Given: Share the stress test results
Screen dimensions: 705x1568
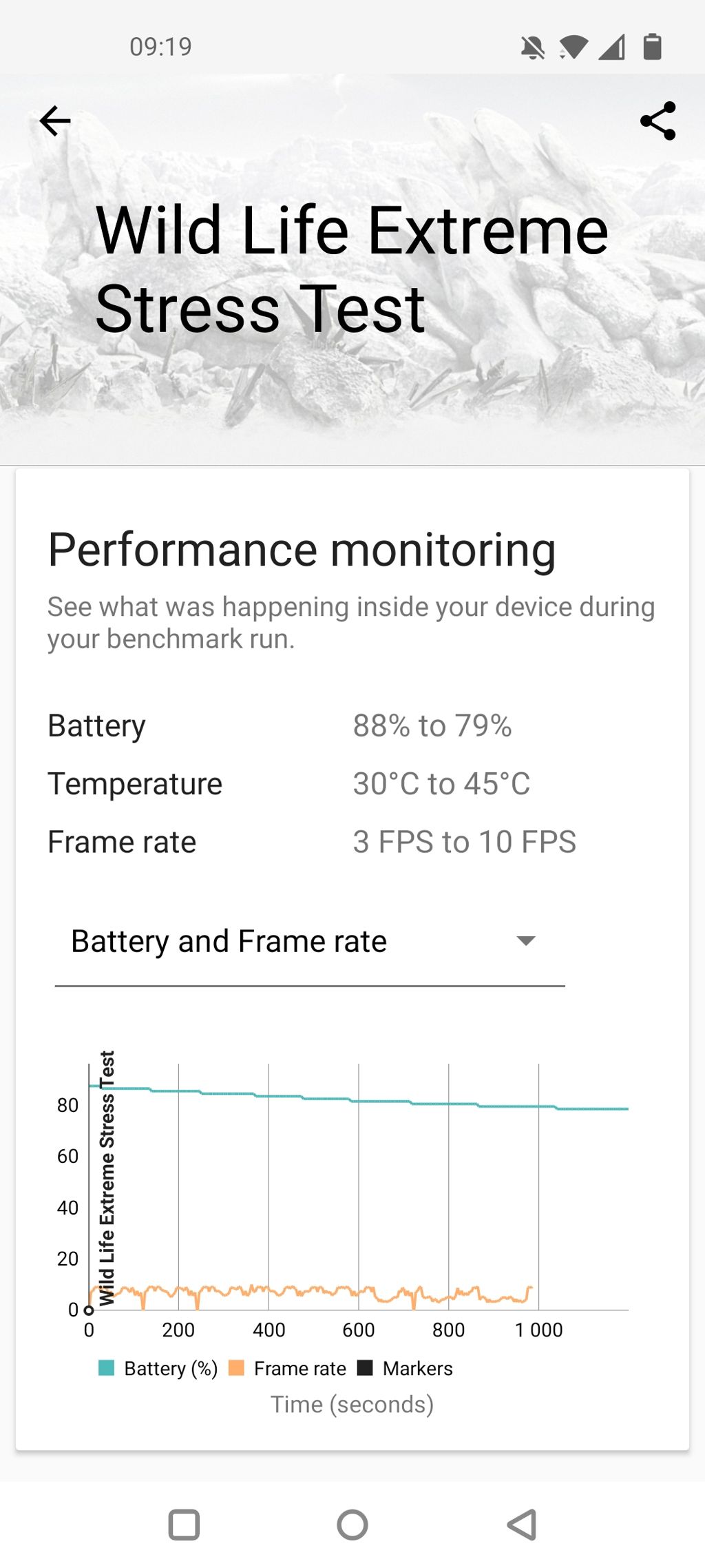Looking at the screenshot, I should pyautogui.click(x=657, y=121).
